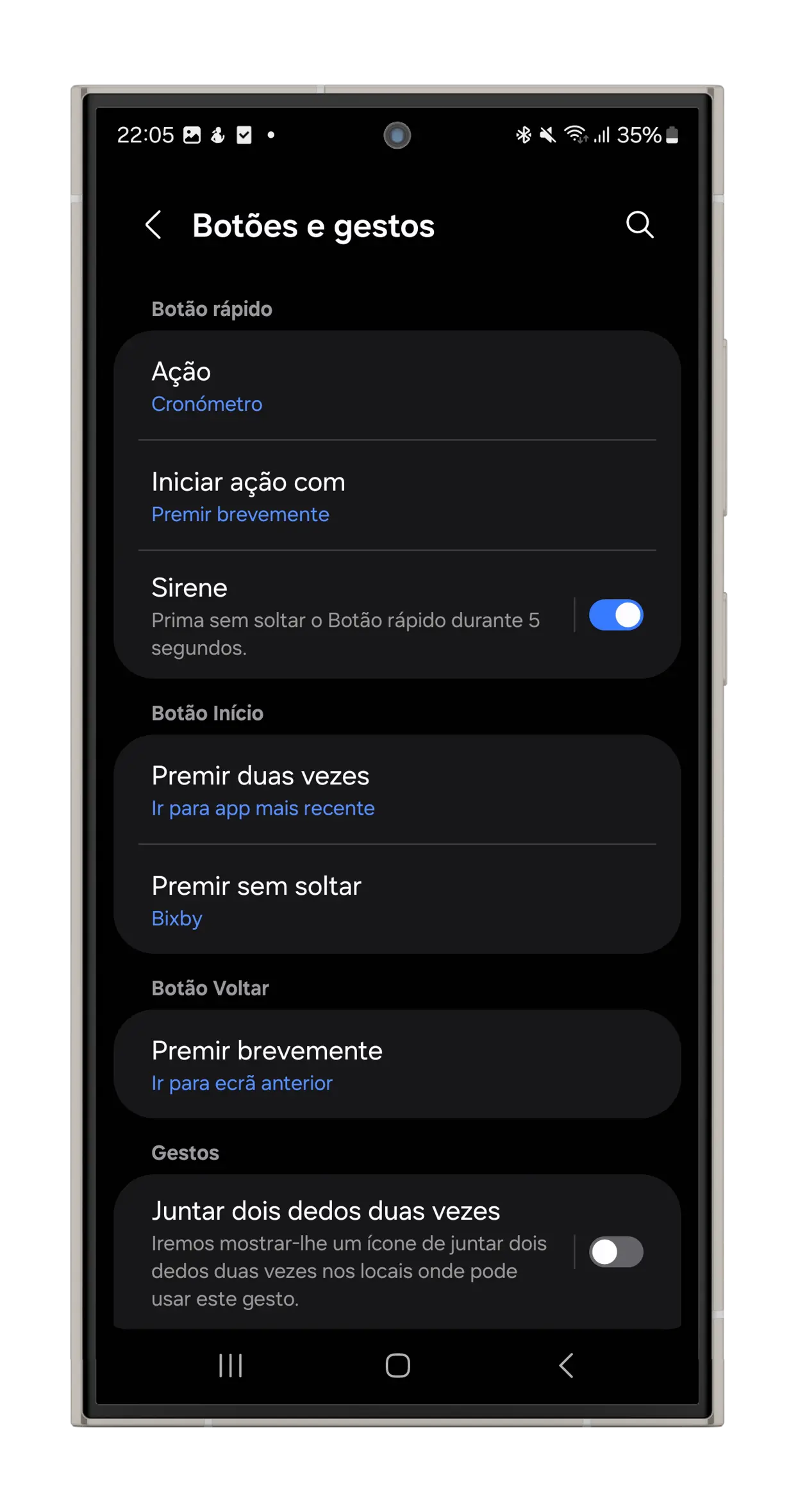Turn off the Sirene switch
The image size is (798, 1512).
click(615, 615)
